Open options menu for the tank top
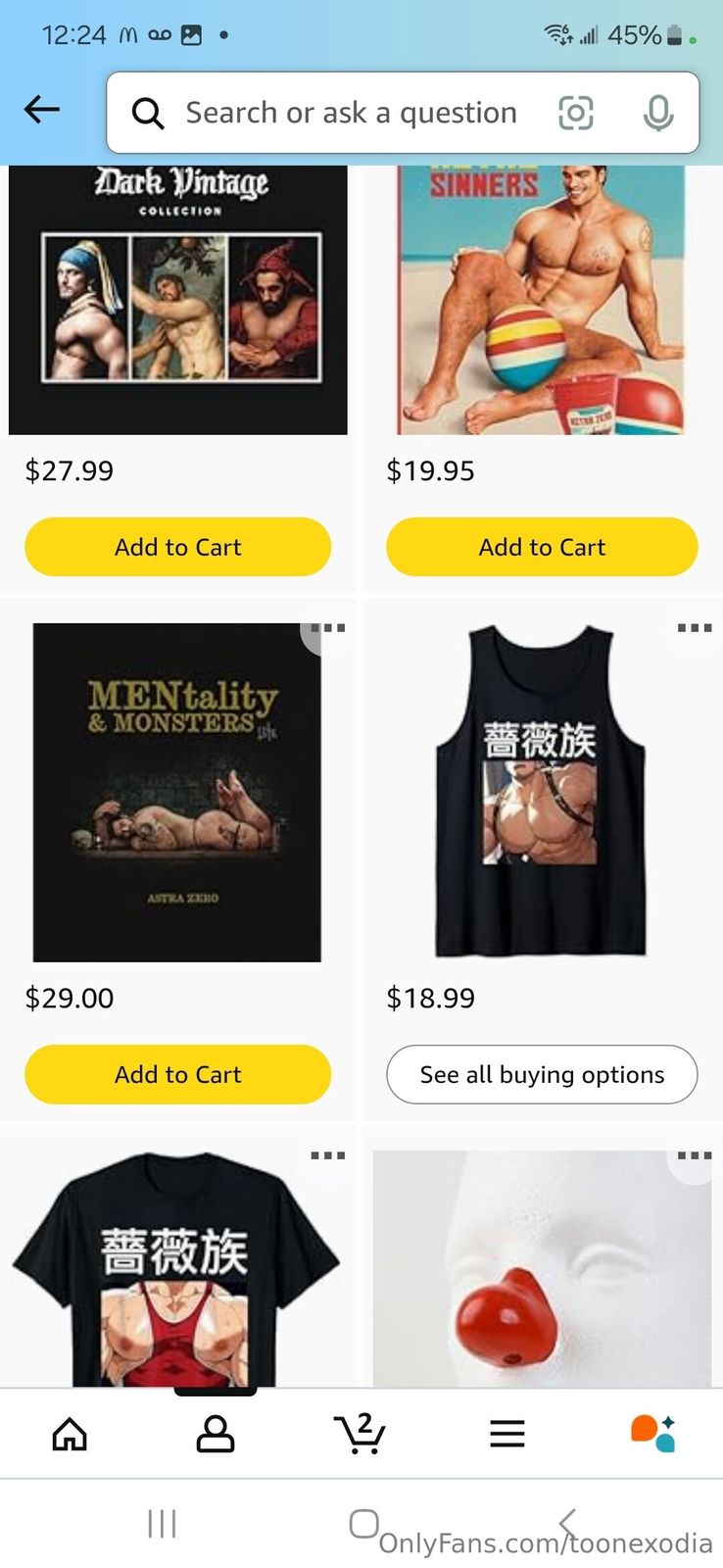The width and height of the screenshot is (723, 1568). 695,628
